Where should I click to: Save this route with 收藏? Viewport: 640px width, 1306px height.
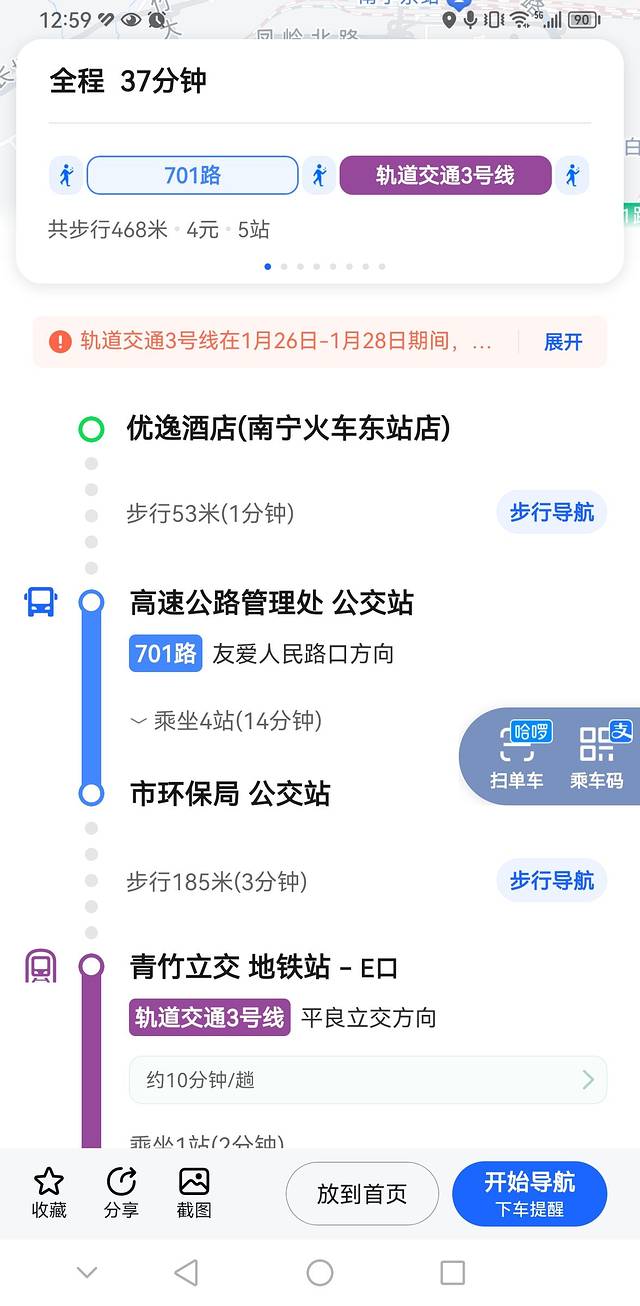(x=49, y=1193)
